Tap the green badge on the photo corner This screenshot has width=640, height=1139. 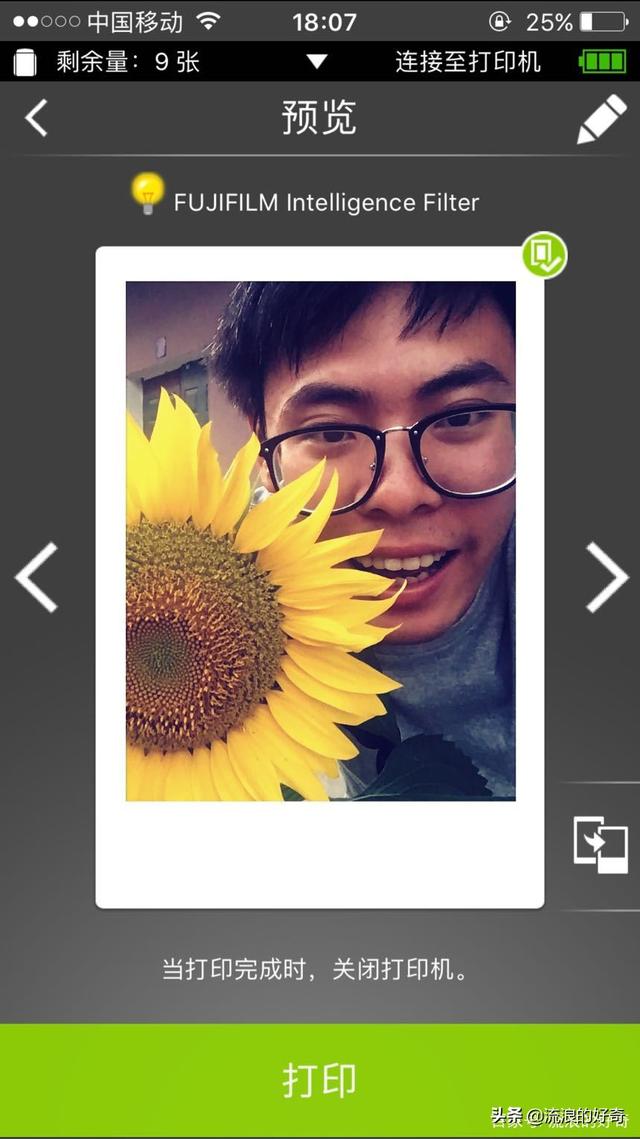tap(544, 256)
